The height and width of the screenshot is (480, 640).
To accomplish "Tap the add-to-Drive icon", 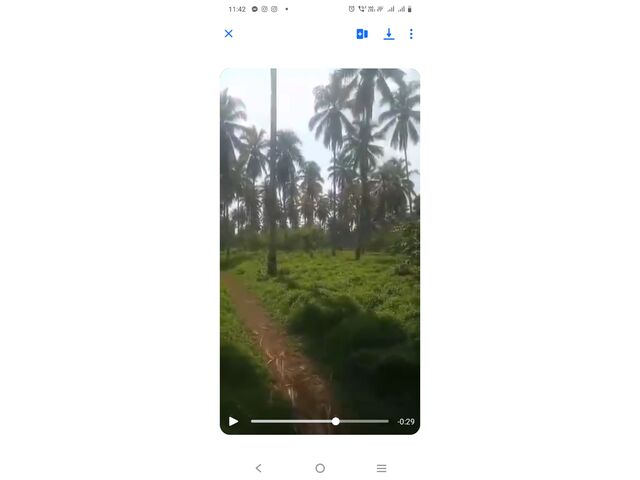I will (362, 34).
